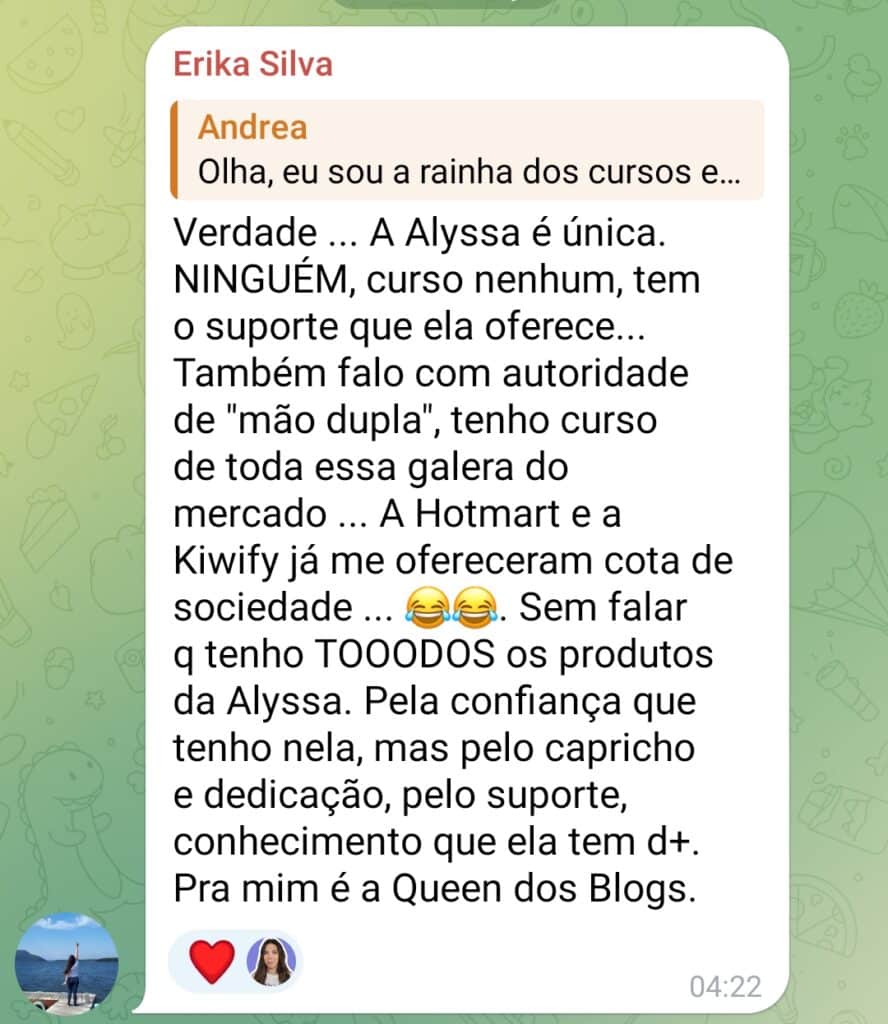888x1024 pixels.
Task: Tap the heart reaction on the message
Action: click(x=212, y=961)
